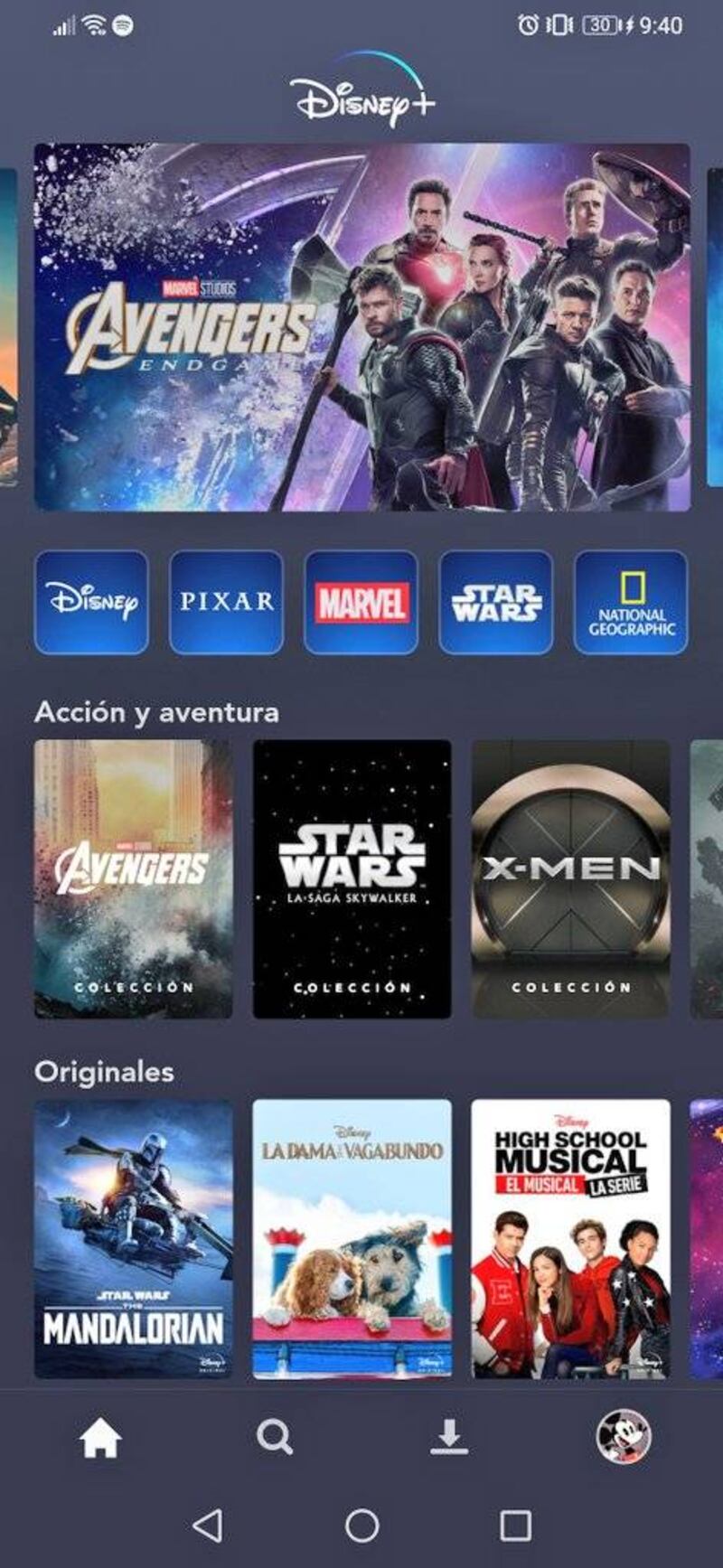Open the Downloads tab

[449, 1436]
